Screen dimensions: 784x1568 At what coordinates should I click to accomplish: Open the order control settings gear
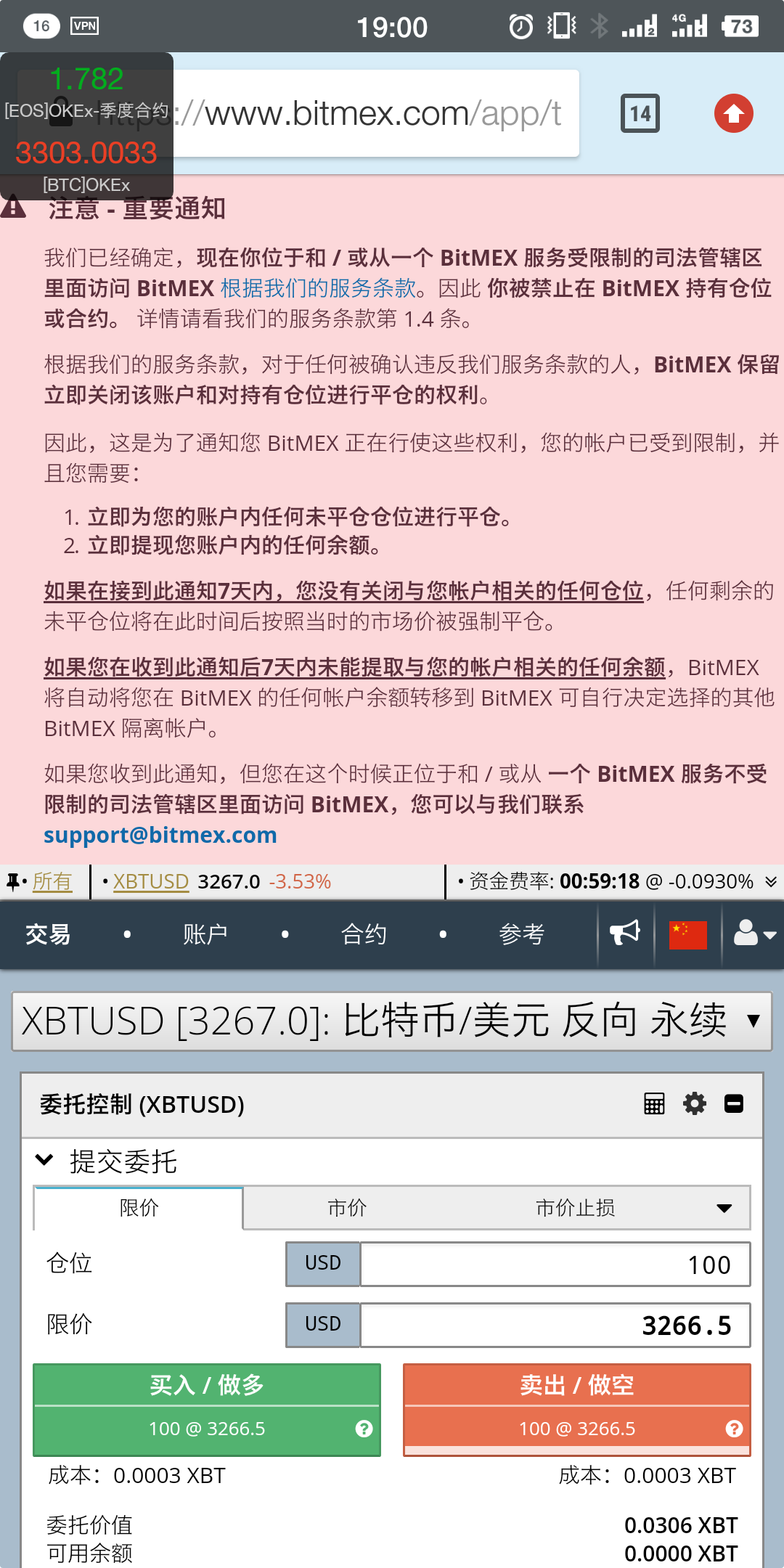[x=695, y=1104]
